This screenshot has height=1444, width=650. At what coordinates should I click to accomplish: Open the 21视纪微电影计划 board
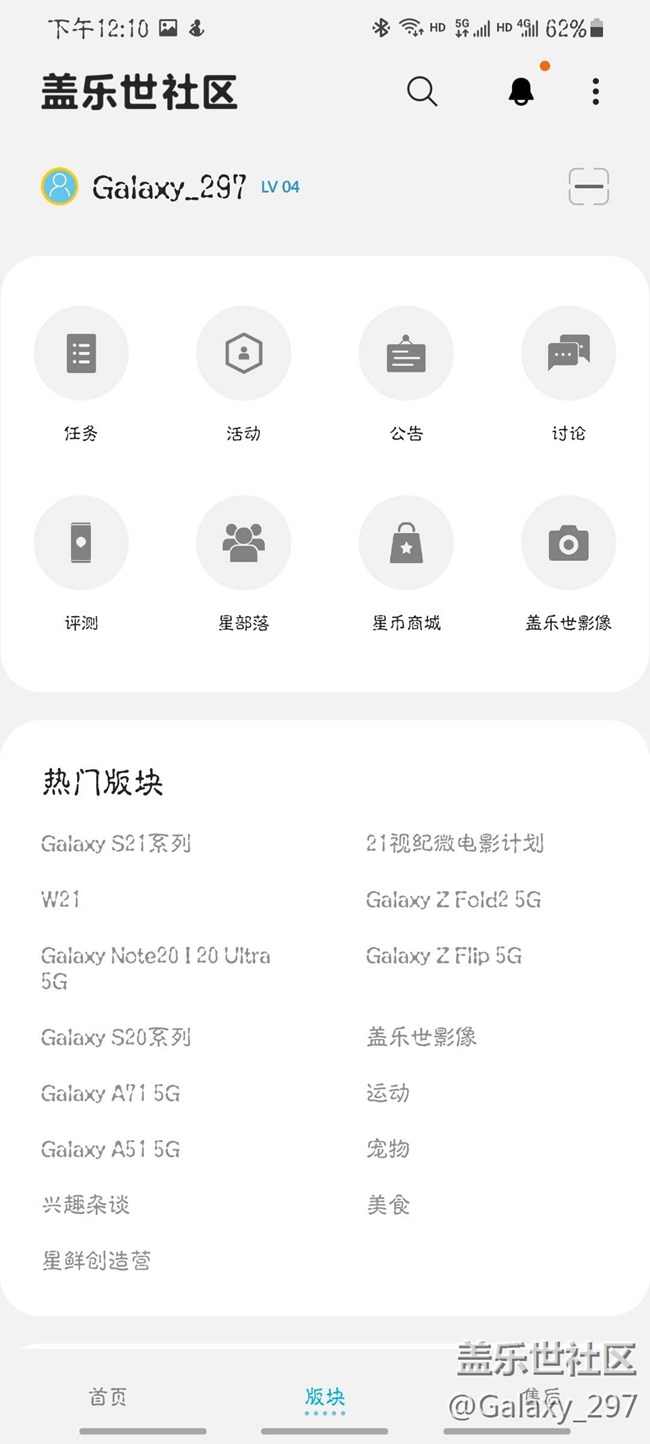455,844
